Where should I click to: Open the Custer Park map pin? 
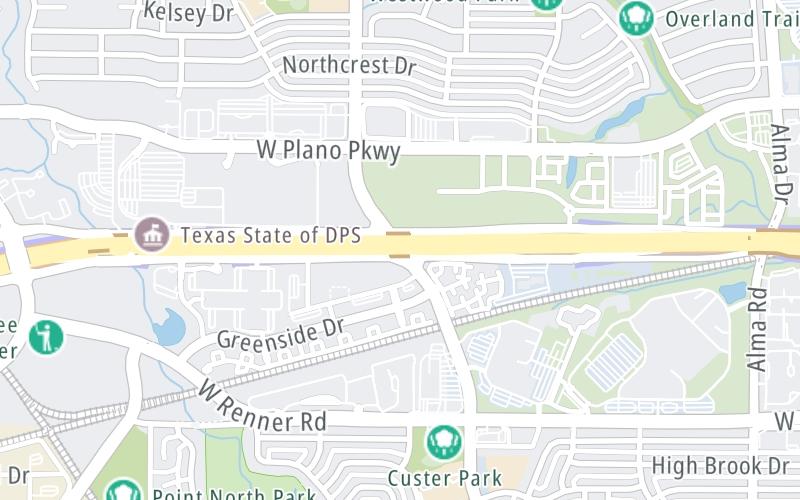444,441
